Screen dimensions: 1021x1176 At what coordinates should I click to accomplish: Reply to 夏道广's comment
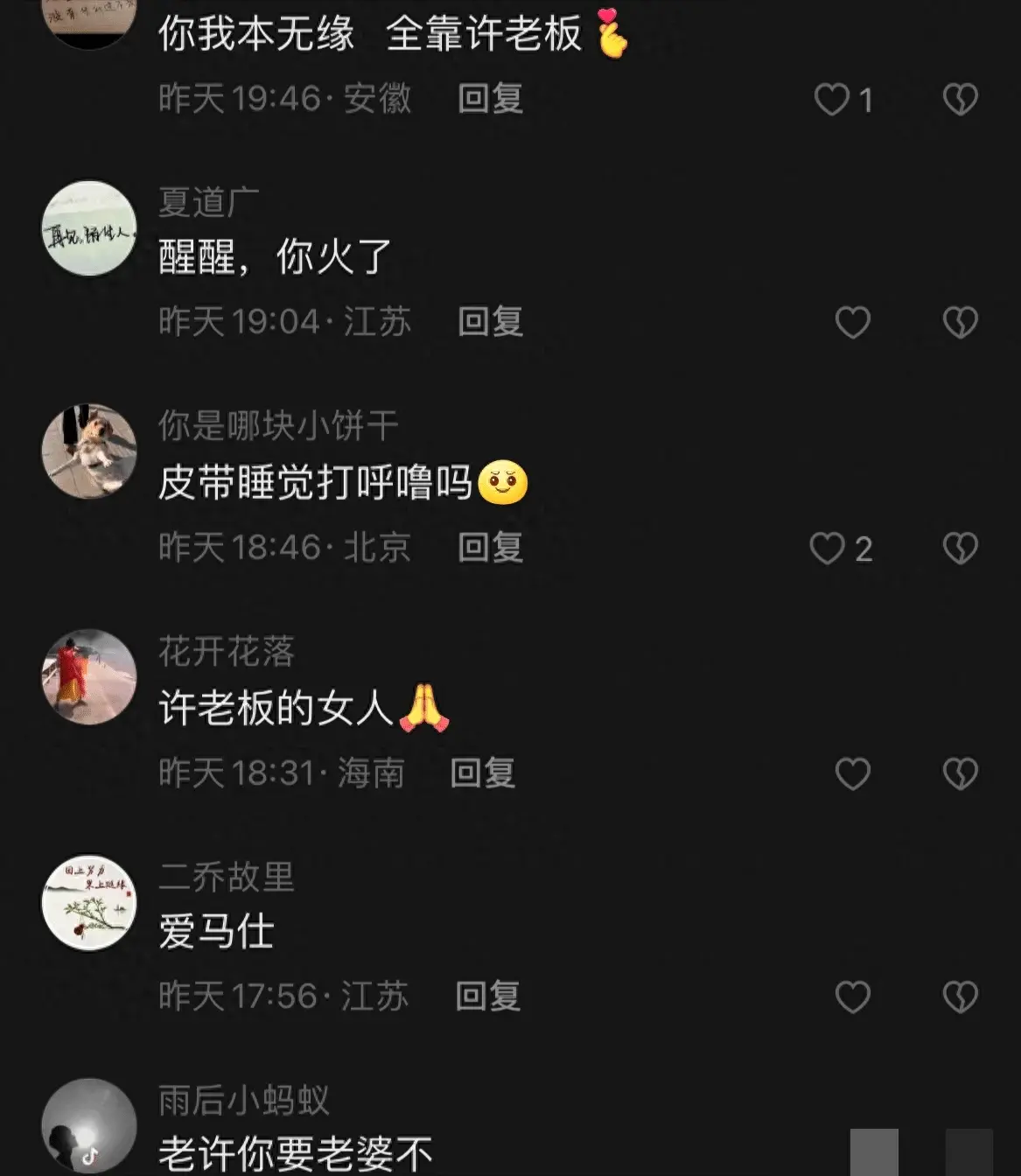[490, 322]
